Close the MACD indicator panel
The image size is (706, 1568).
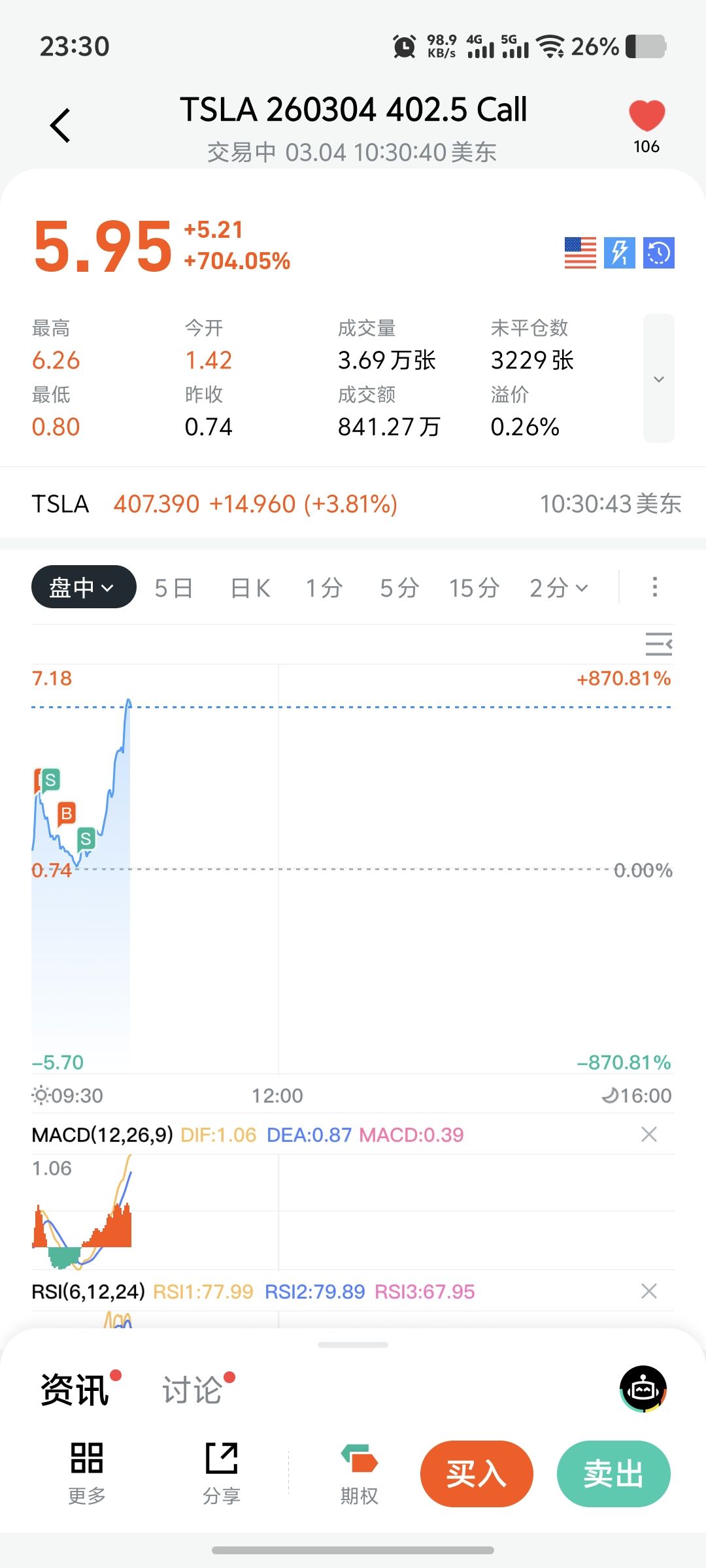pos(648,1134)
